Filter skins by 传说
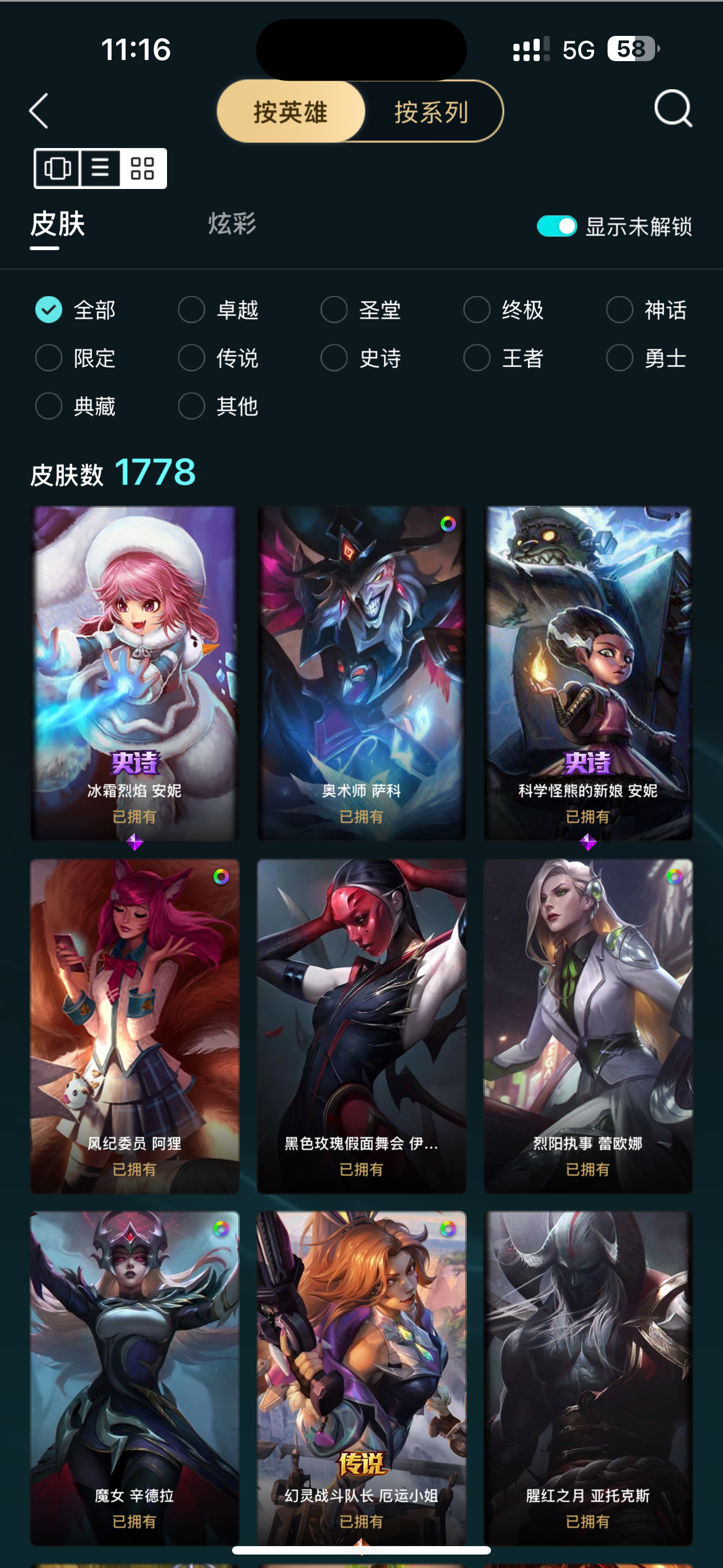Image resolution: width=723 pixels, height=1568 pixels. coord(219,358)
